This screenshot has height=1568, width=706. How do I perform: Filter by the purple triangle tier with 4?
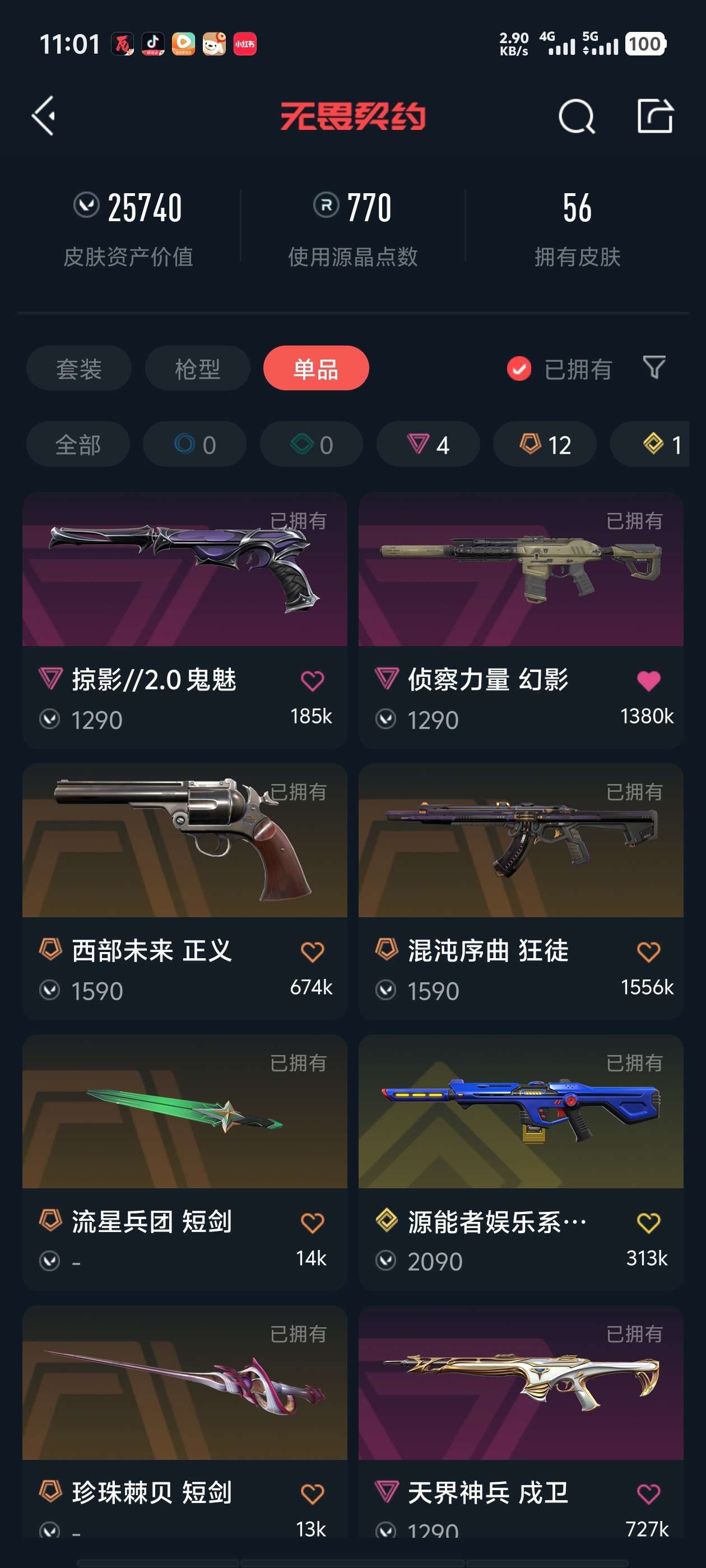tap(428, 444)
